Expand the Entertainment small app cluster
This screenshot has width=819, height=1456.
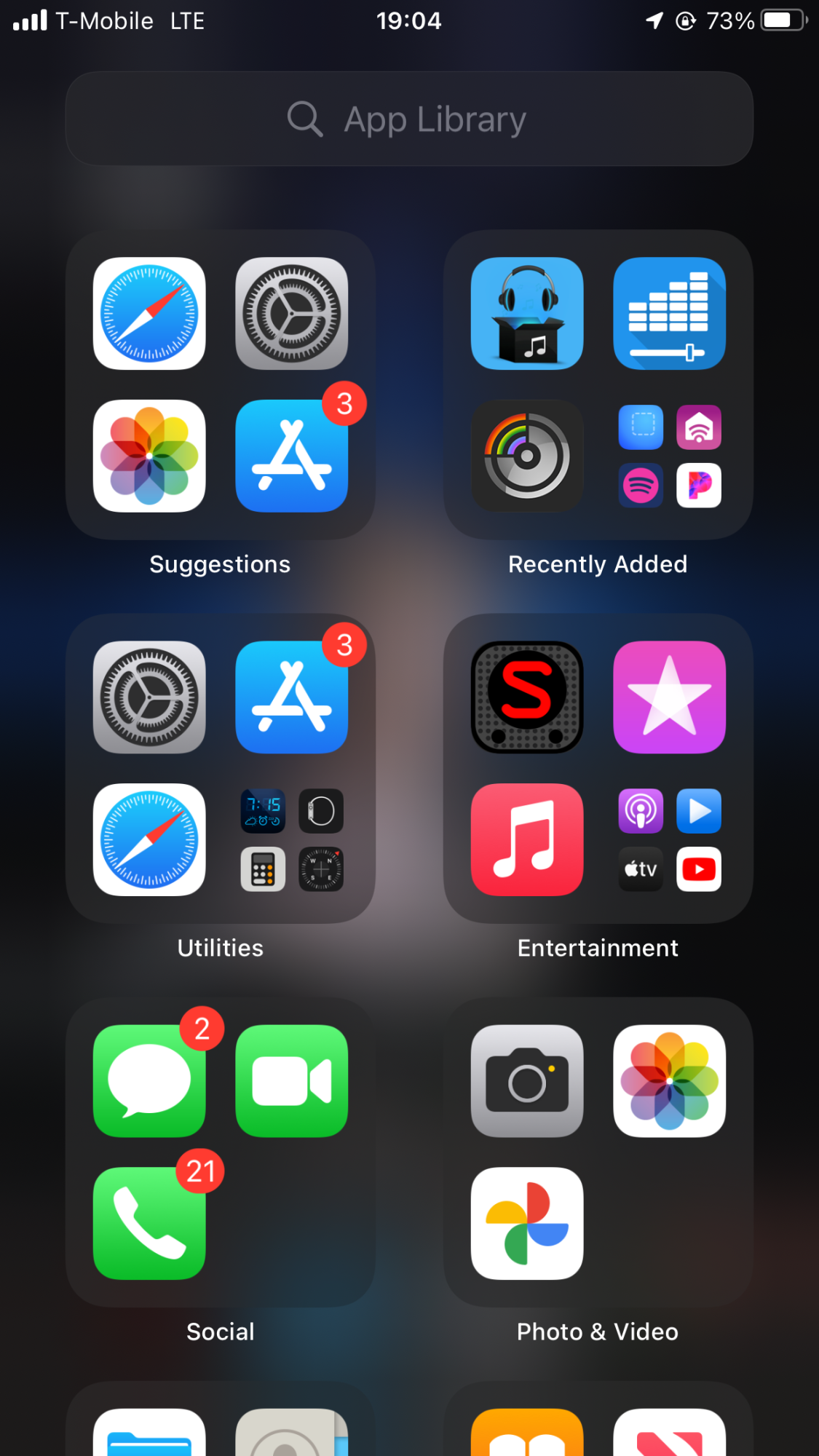coord(669,839)
